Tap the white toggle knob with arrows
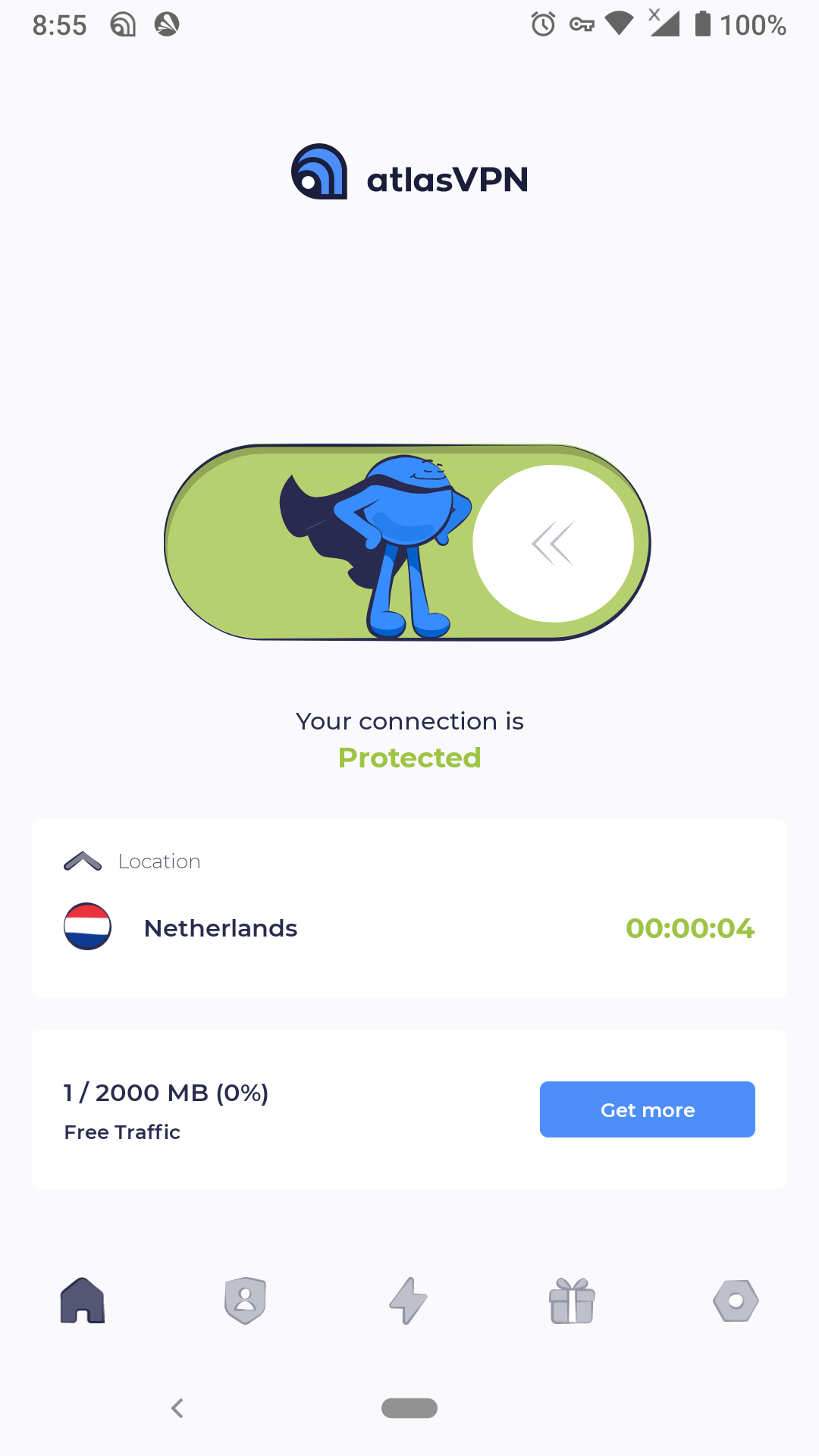 [x=554, y=542]
